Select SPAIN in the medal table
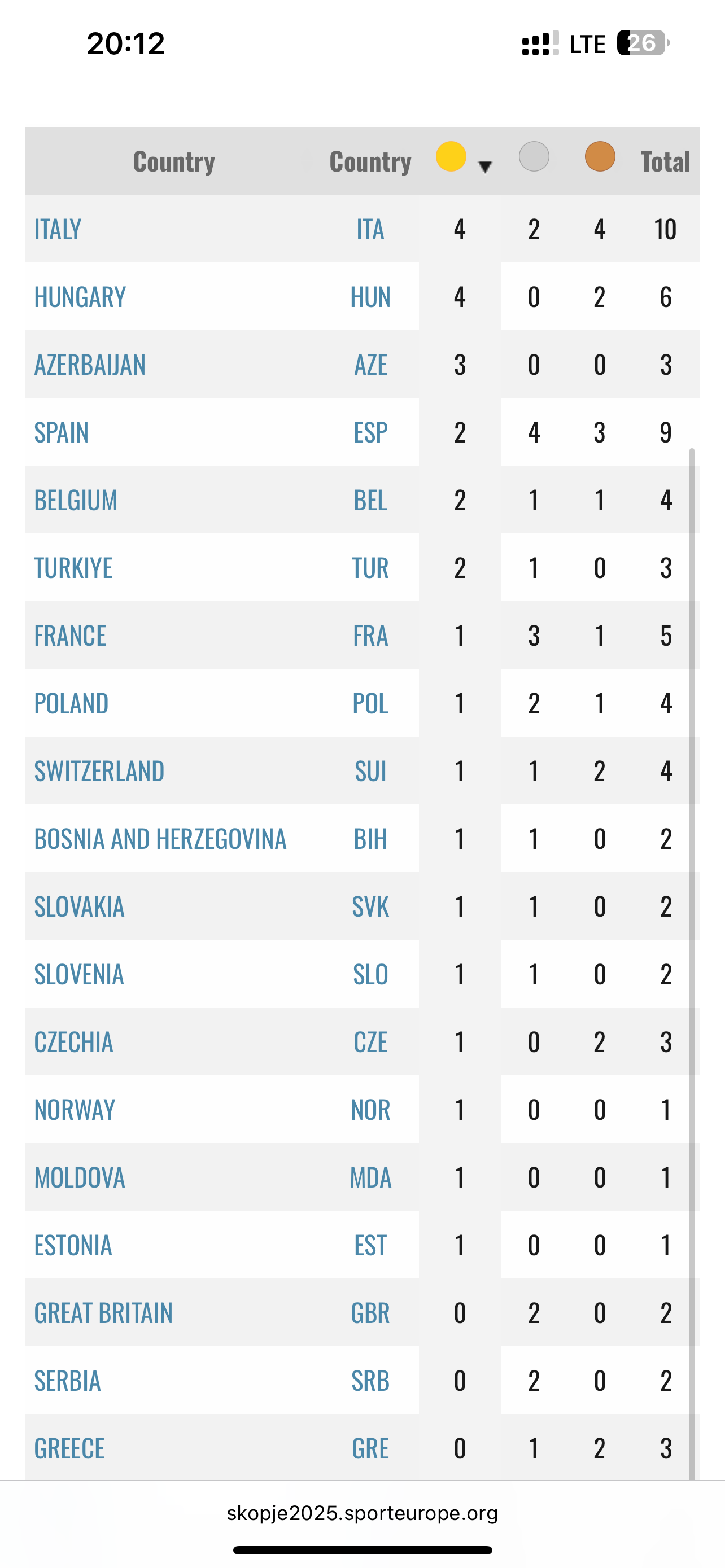 point(62,433)
